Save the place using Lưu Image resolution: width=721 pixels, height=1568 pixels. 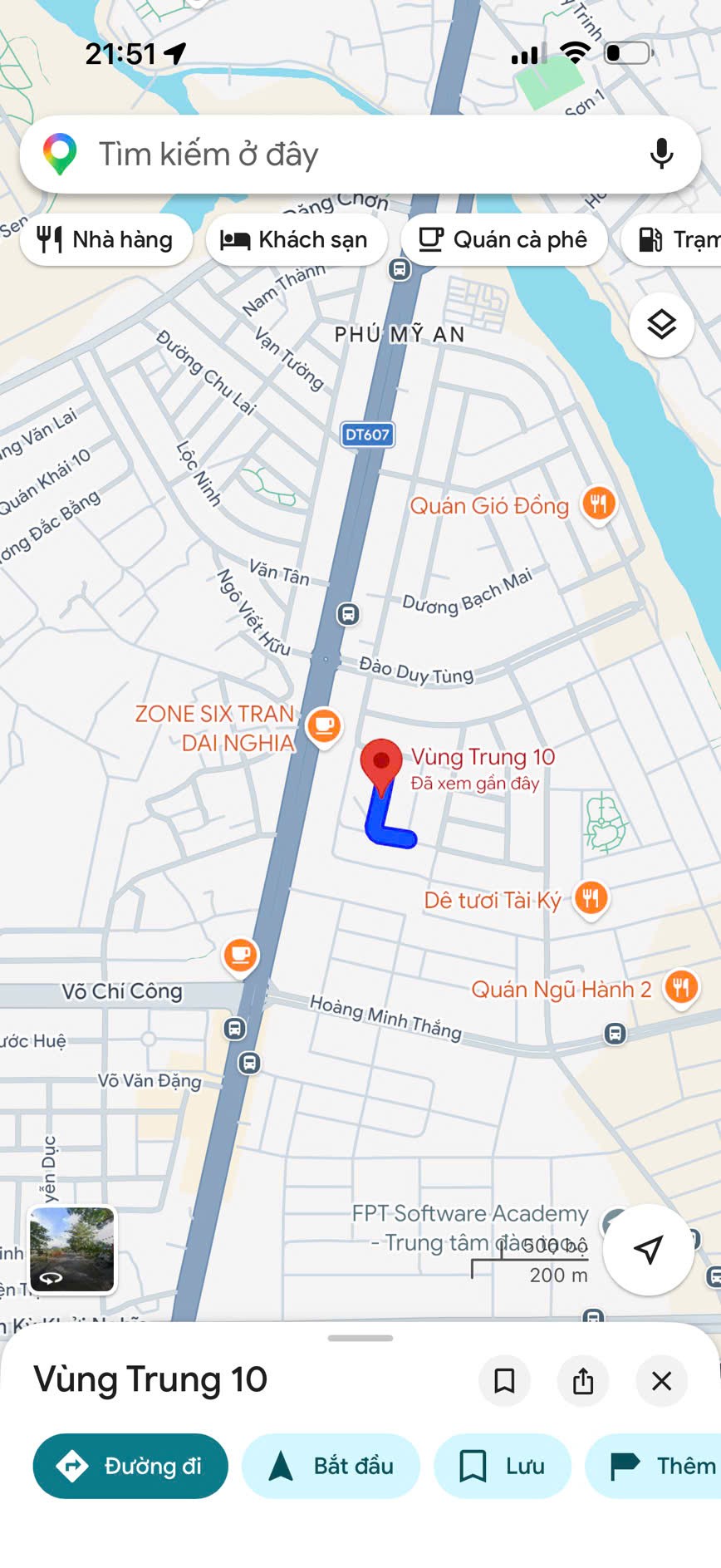(x=503, y=1466)
